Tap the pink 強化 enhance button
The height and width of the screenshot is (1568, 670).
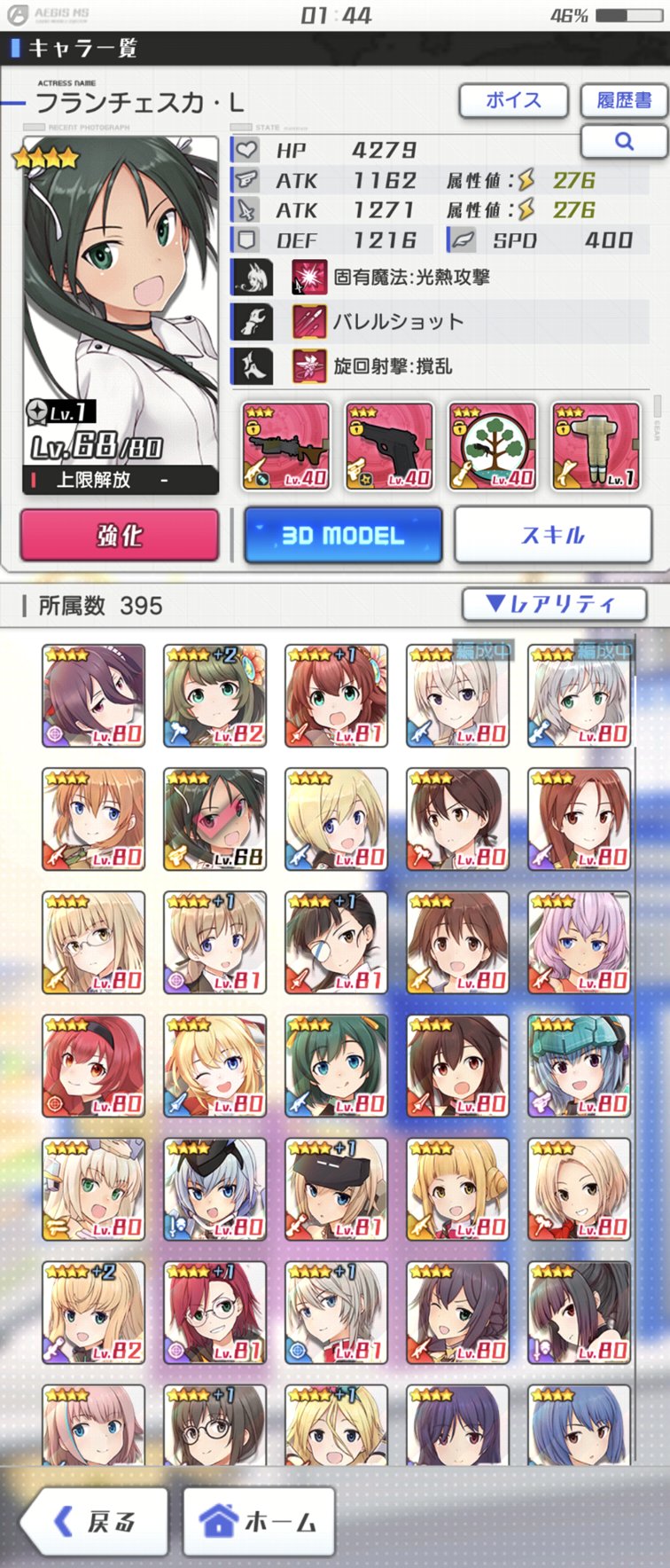coord(120,535)
